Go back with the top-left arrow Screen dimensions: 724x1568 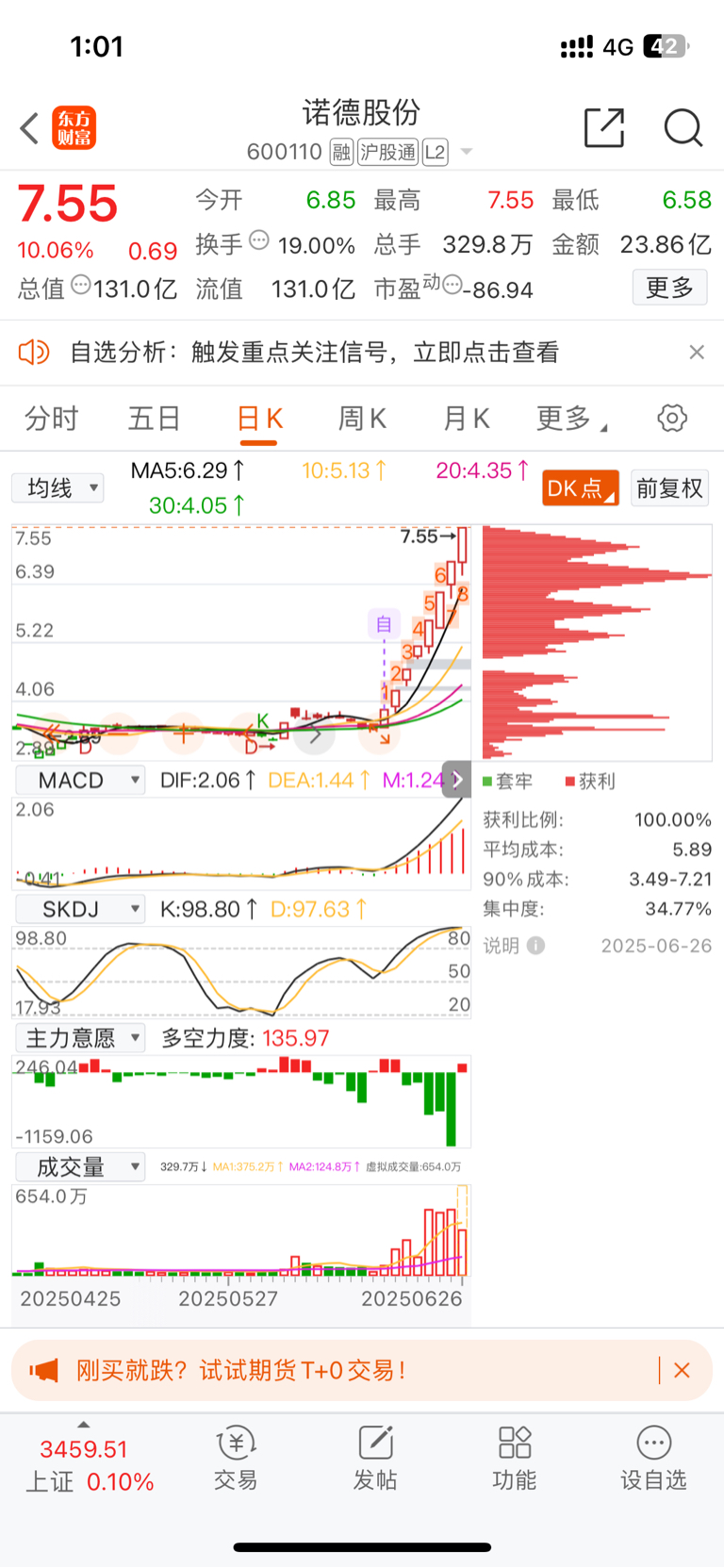(30, 128)
